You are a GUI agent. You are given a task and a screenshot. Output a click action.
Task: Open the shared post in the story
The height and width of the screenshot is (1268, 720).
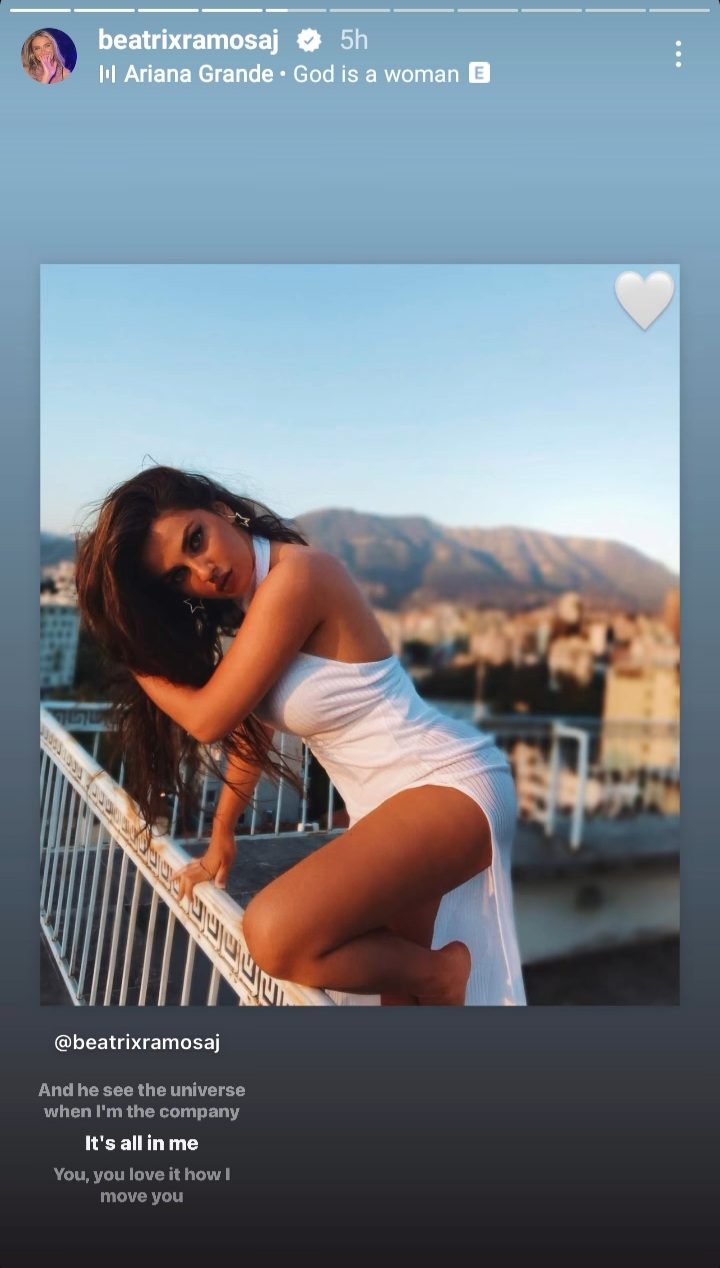[x=360, y=635]
